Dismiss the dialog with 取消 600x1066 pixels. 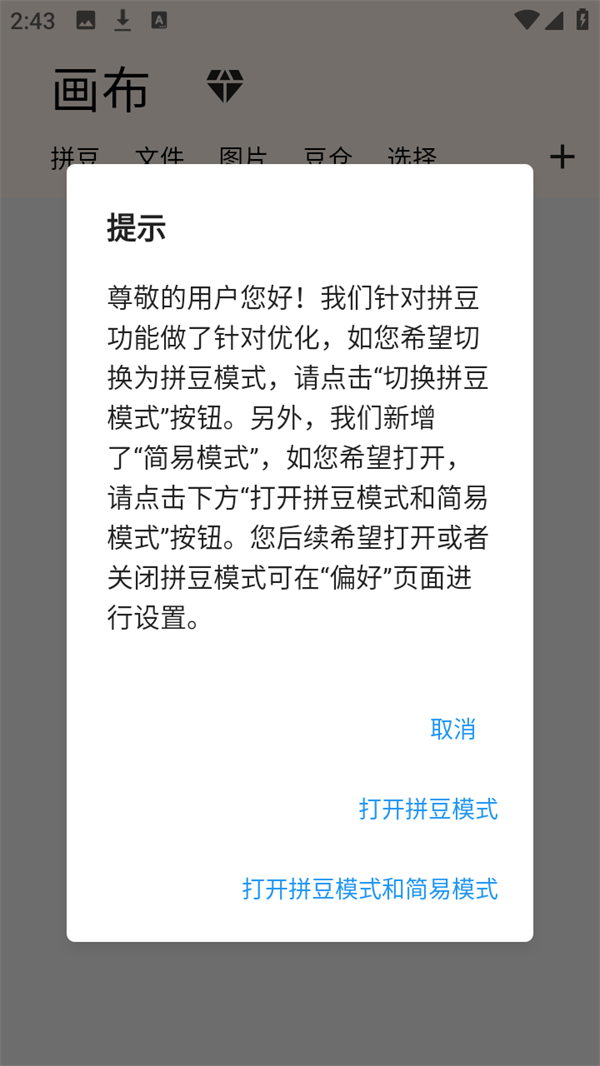coord(452,729)
